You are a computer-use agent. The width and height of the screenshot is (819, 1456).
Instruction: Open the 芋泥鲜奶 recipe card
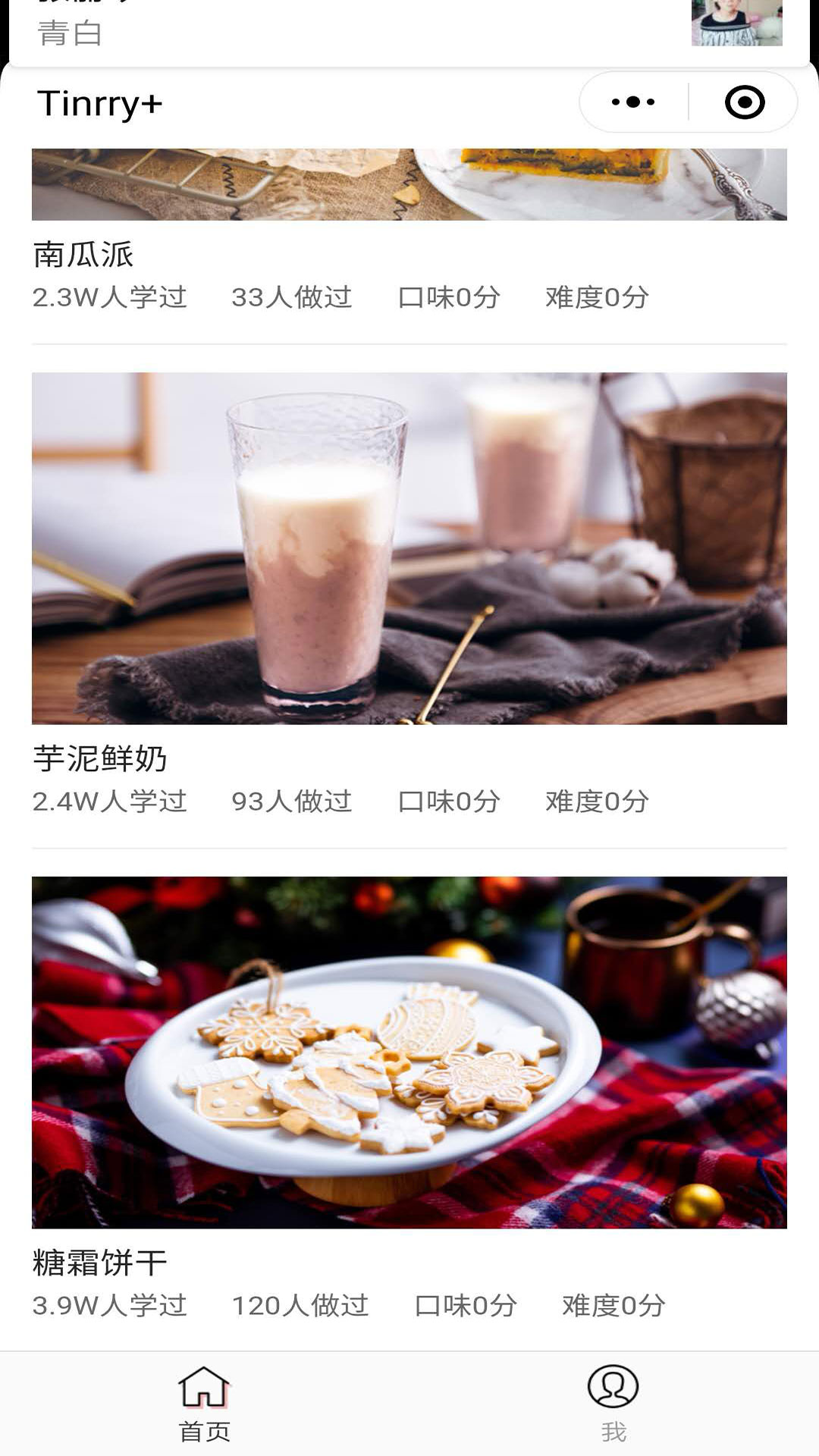coord(409,548)
